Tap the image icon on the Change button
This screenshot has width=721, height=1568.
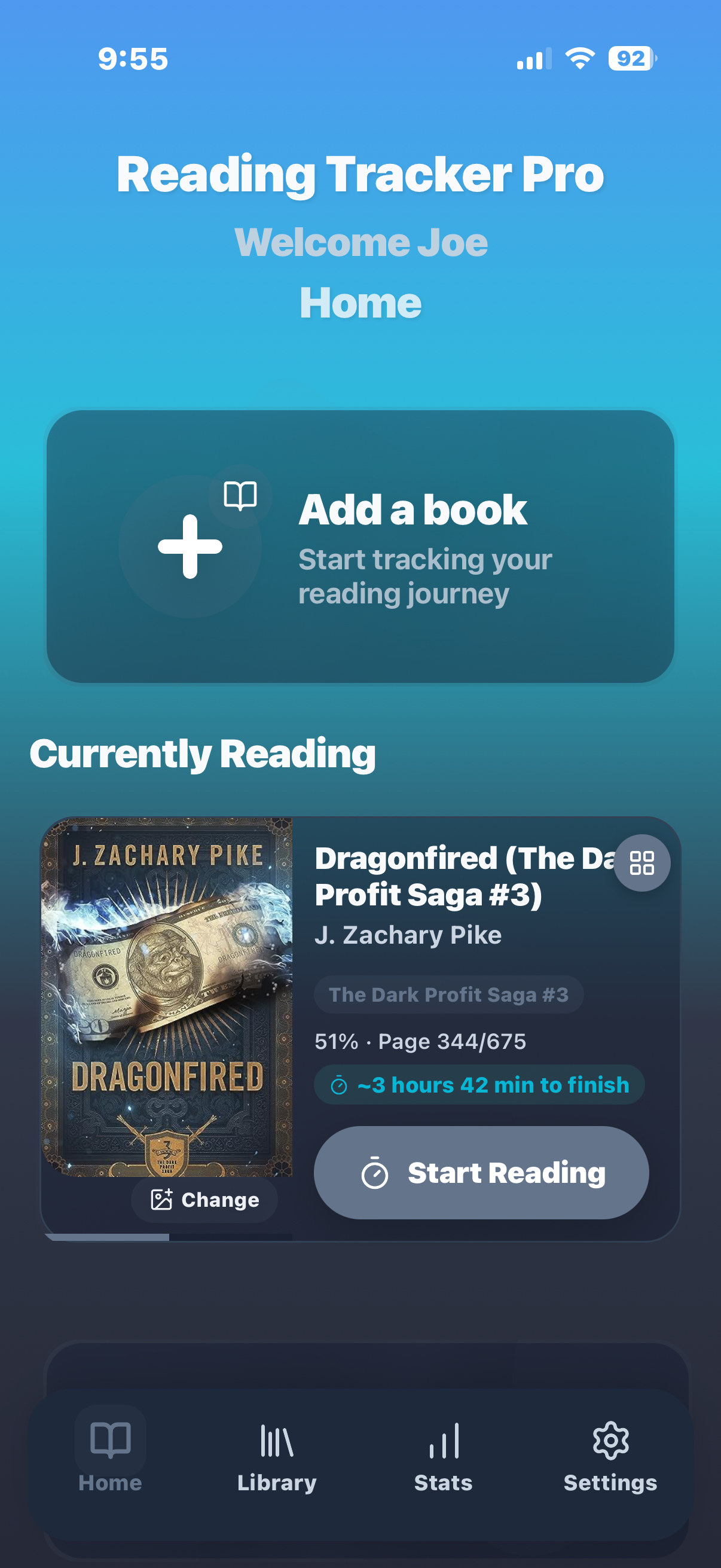(162, 1200)
